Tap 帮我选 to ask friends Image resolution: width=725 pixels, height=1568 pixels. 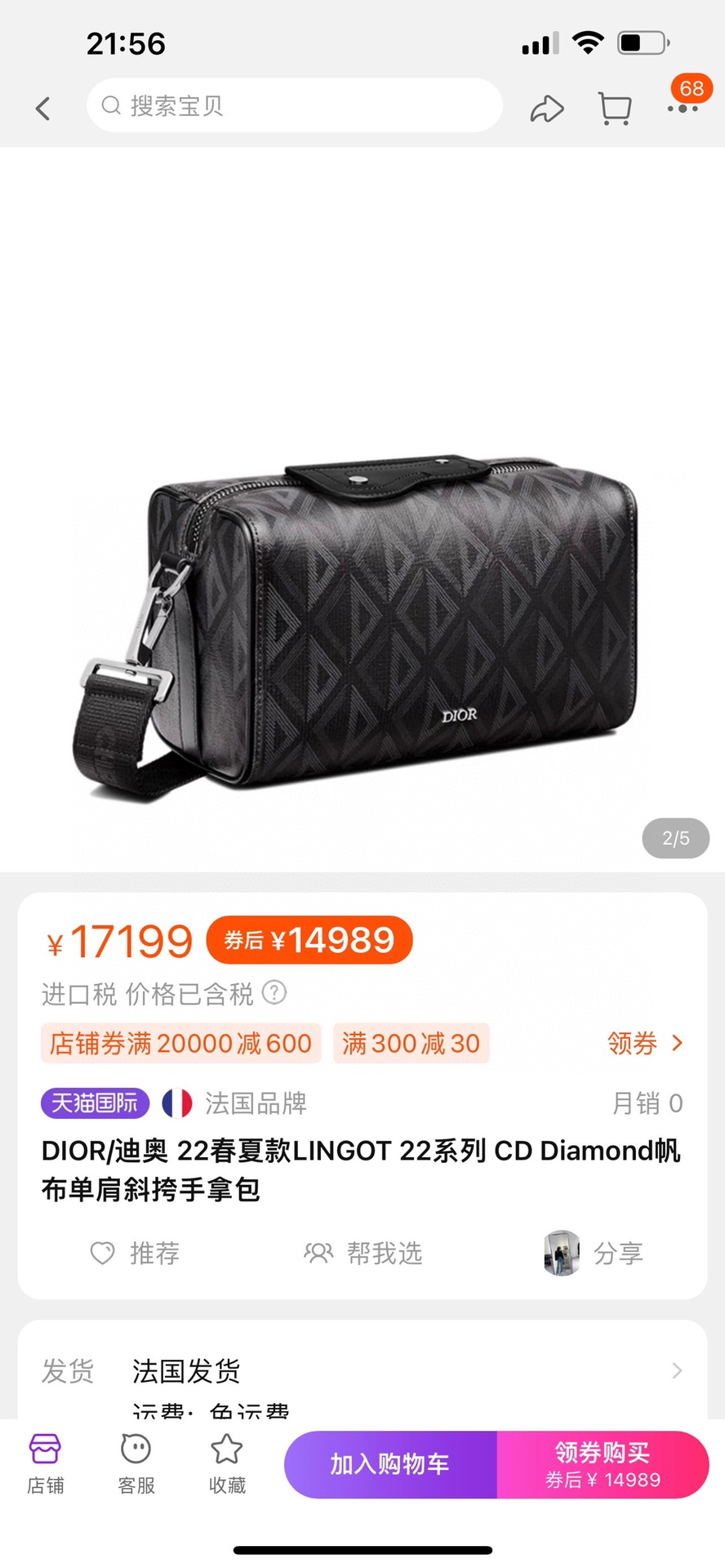363,1253
